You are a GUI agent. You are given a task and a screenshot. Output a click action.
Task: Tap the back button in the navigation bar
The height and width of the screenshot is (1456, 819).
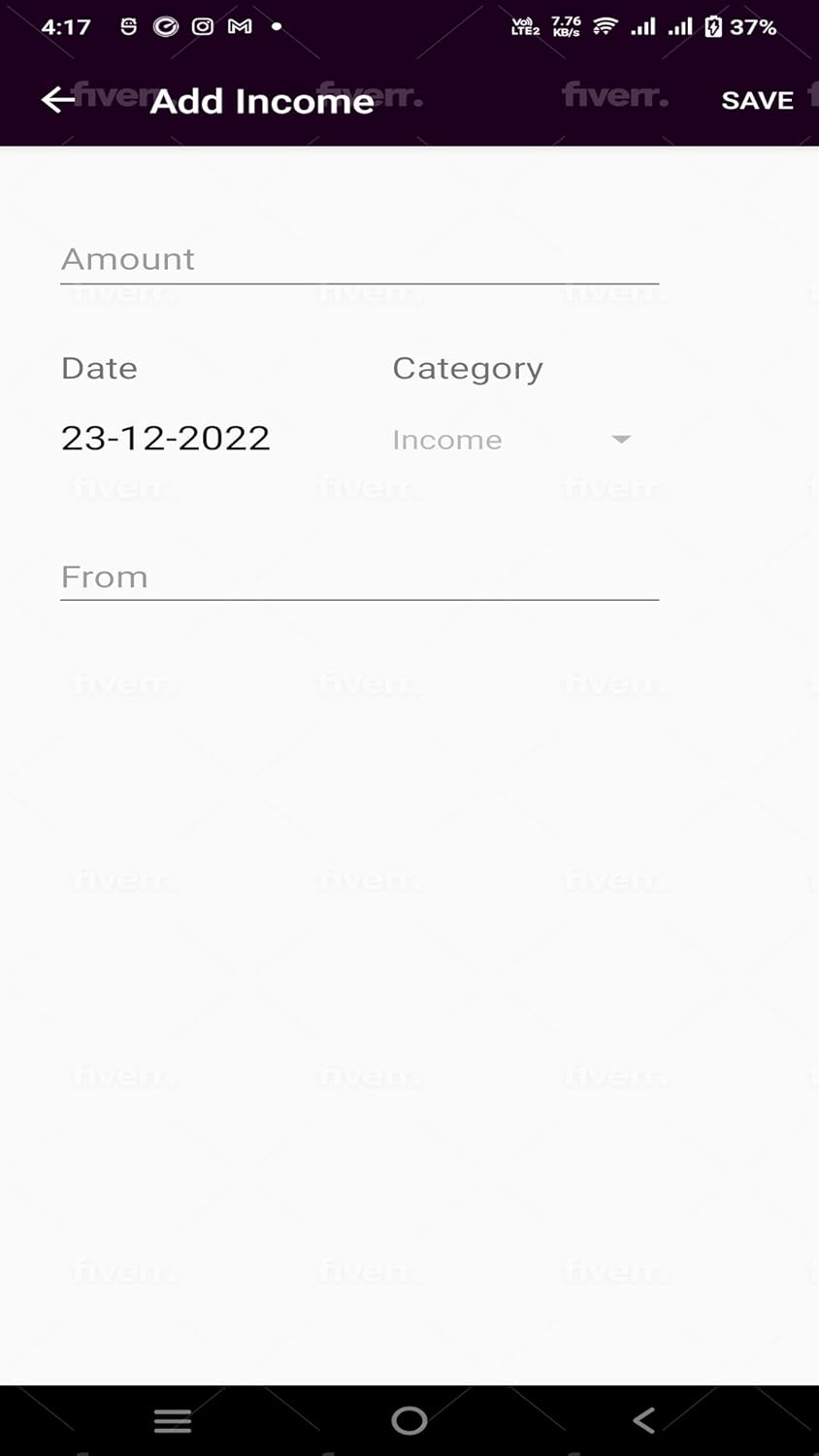pyautogui.click(x=643, y=1420)
